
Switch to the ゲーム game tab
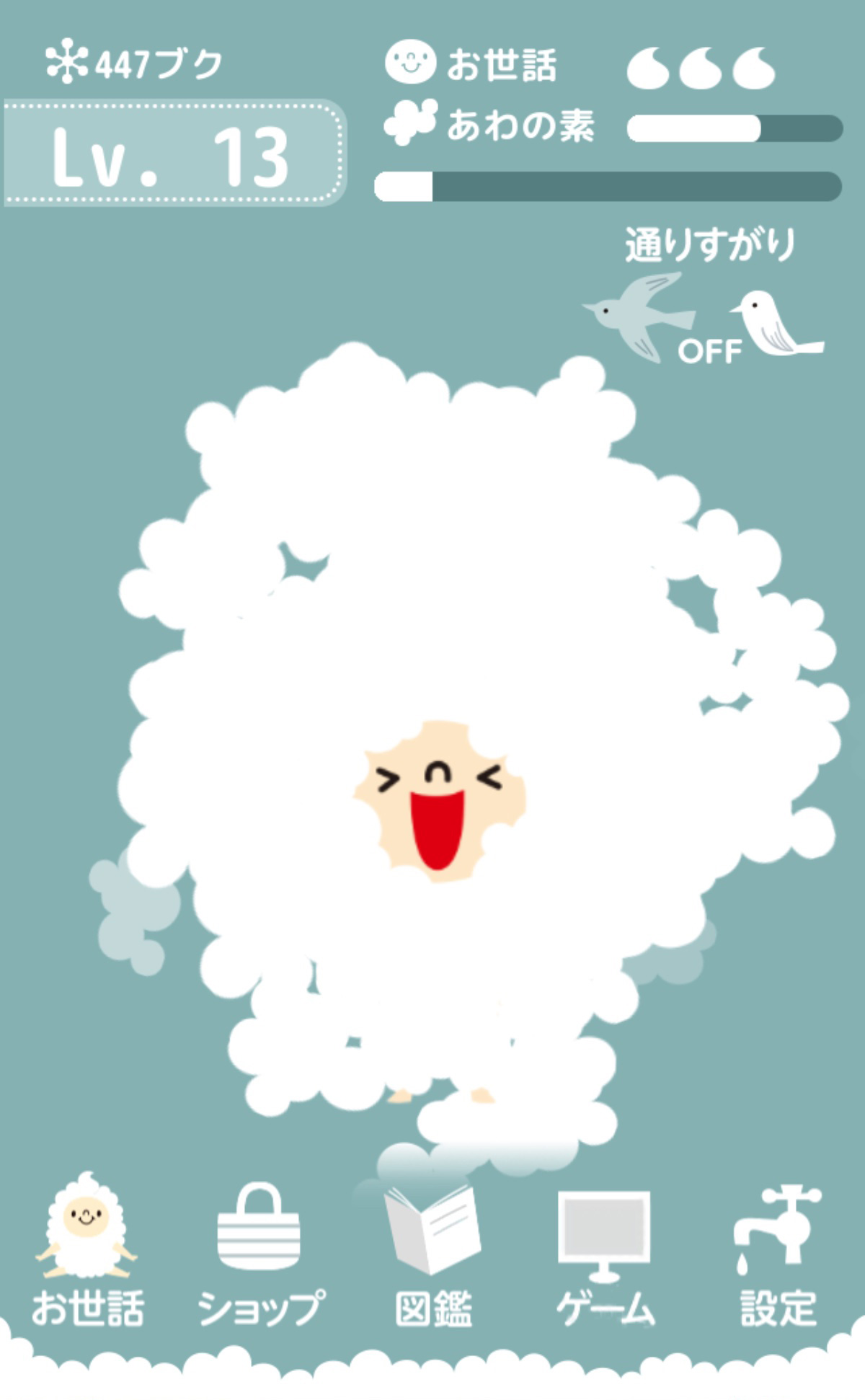[x=604, y=1254]
